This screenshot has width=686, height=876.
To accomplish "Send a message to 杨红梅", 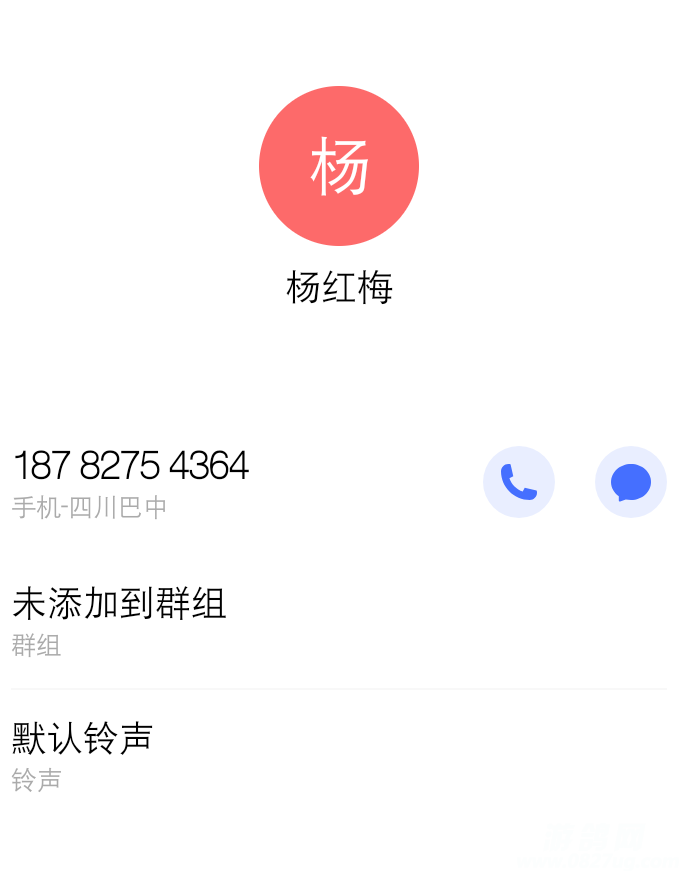I will tap(630, 482).
